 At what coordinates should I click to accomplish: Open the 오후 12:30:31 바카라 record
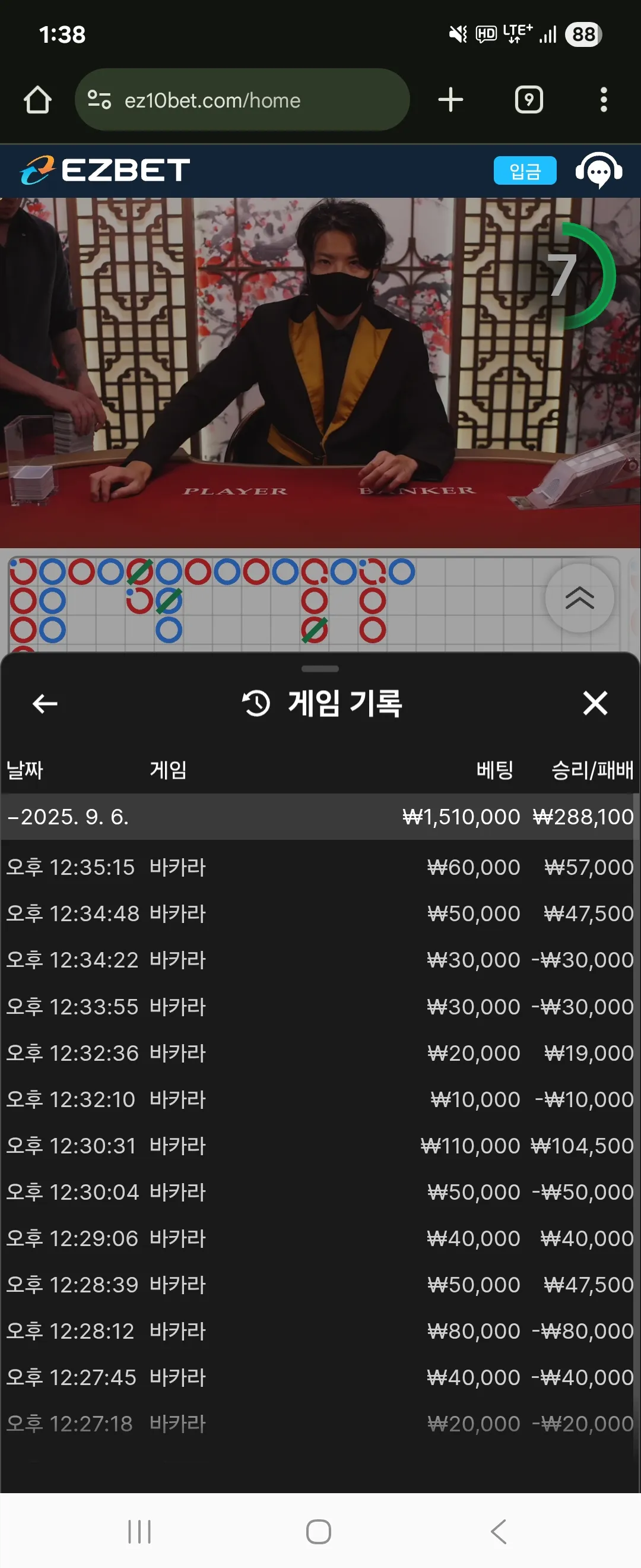pyautogui.click(x=320, y=1146)
